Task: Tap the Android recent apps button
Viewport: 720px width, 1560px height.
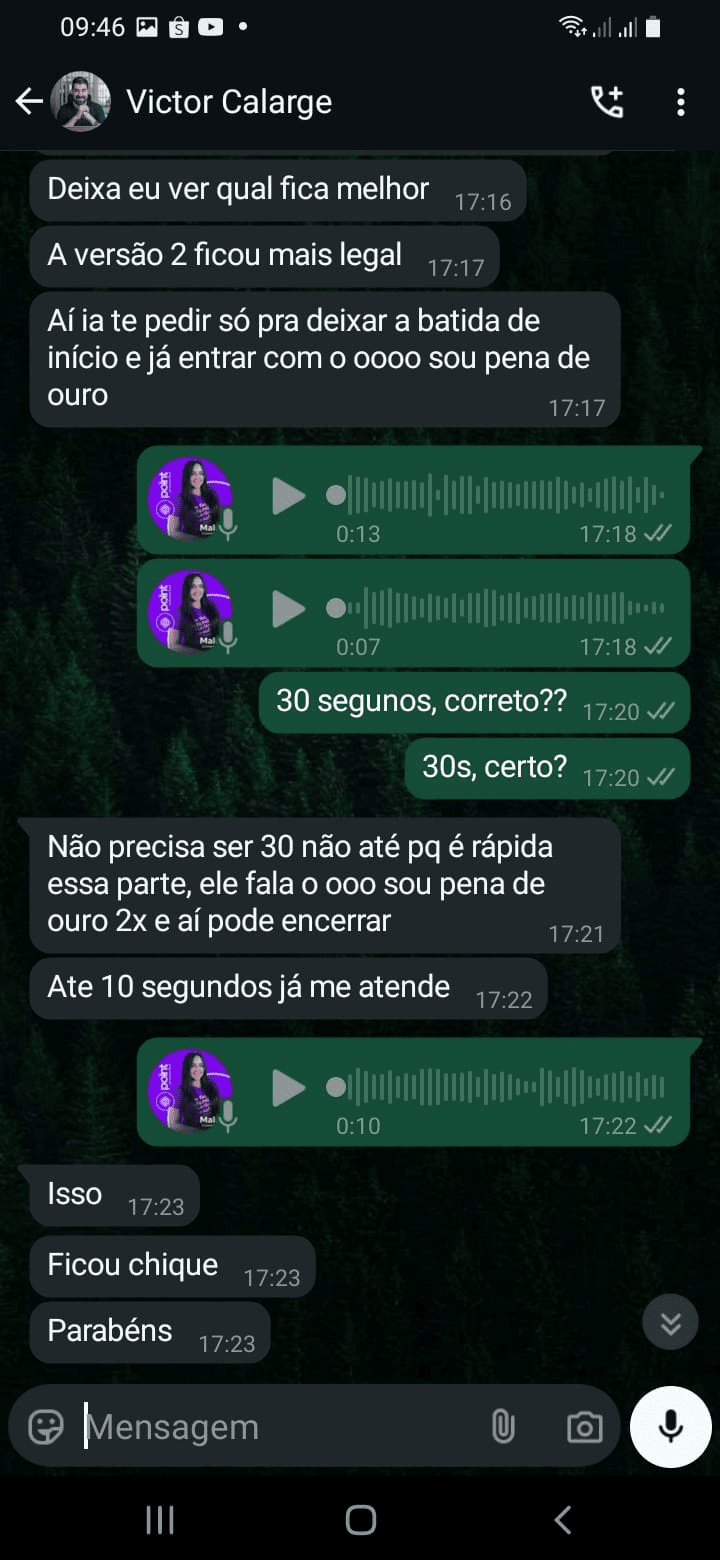Action: tap(159, 1519)
